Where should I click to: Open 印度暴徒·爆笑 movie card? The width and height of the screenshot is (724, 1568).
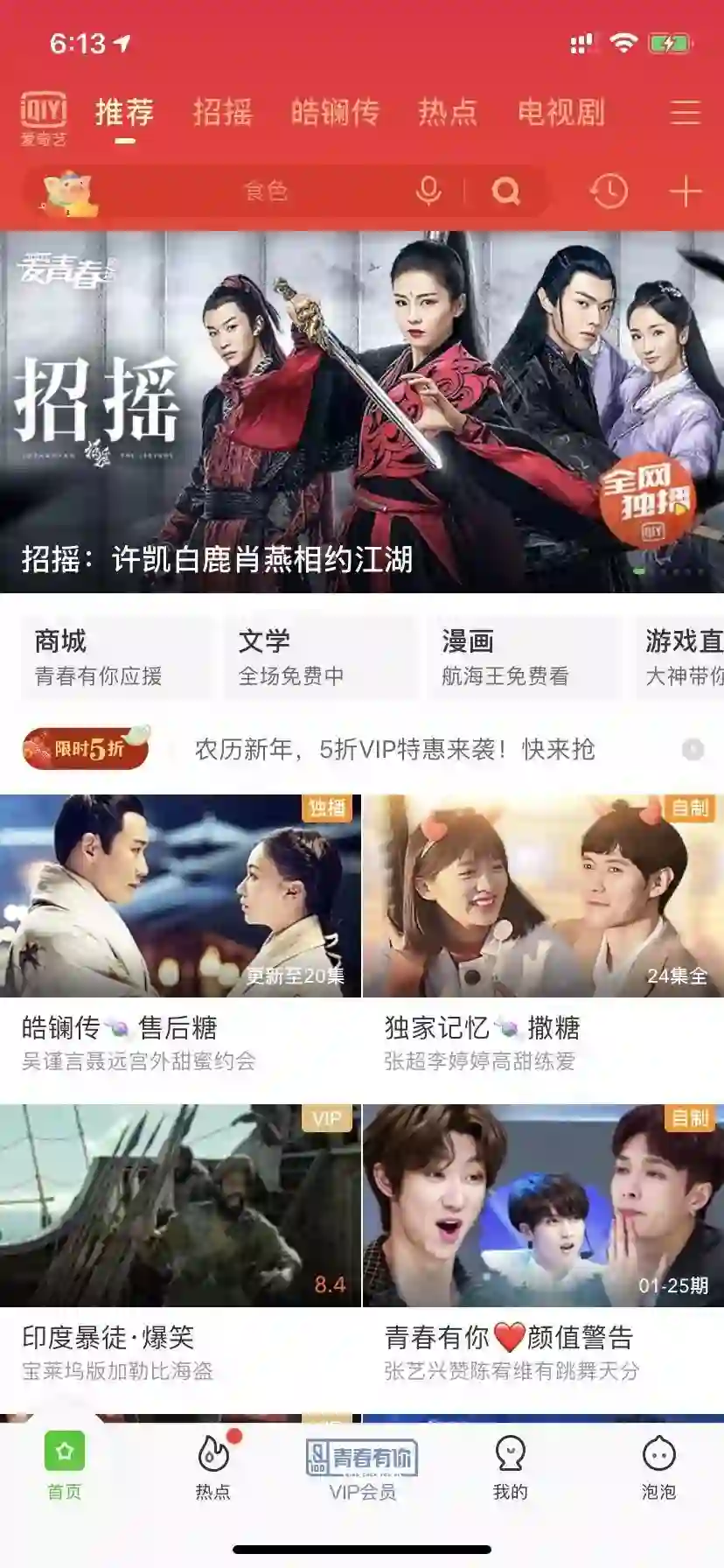(x=180, y=1206)
